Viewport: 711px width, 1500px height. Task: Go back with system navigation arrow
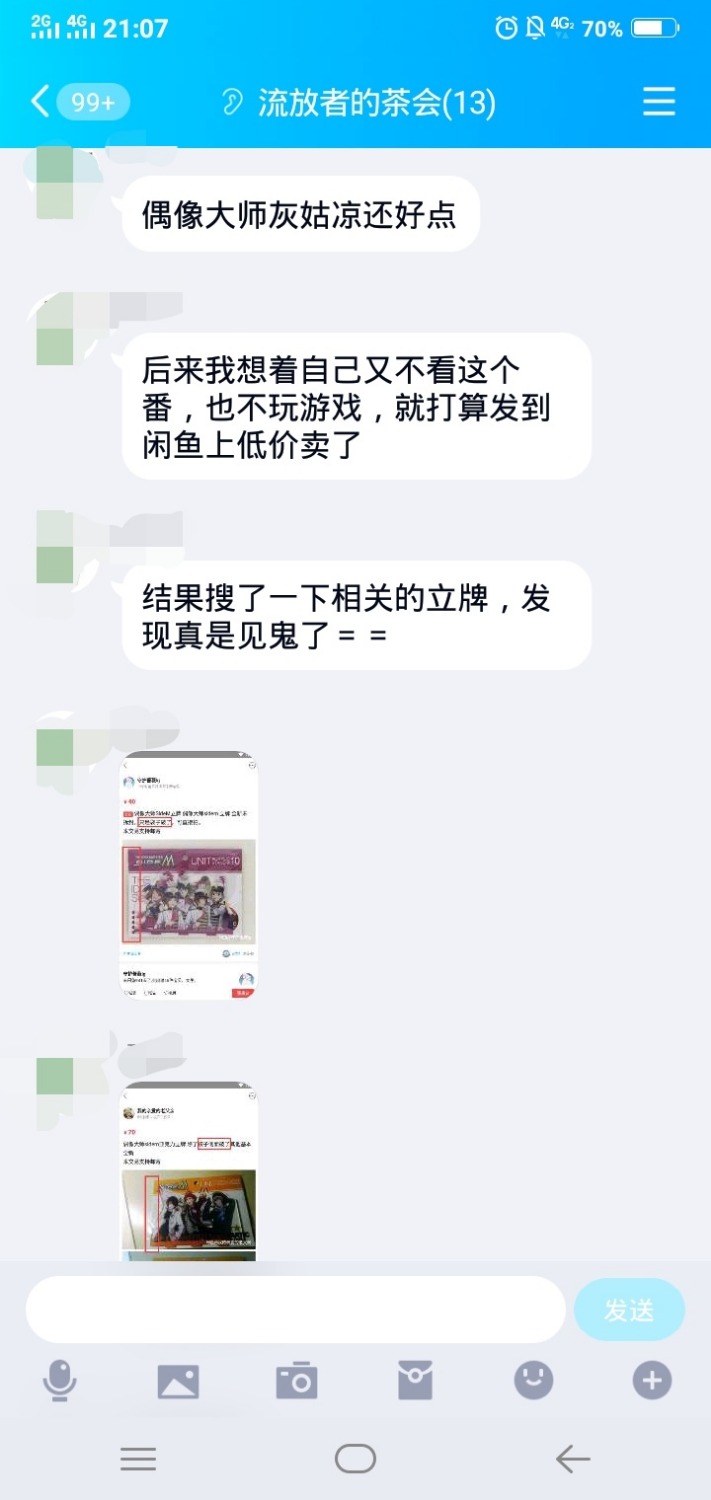coord(572,1459)
